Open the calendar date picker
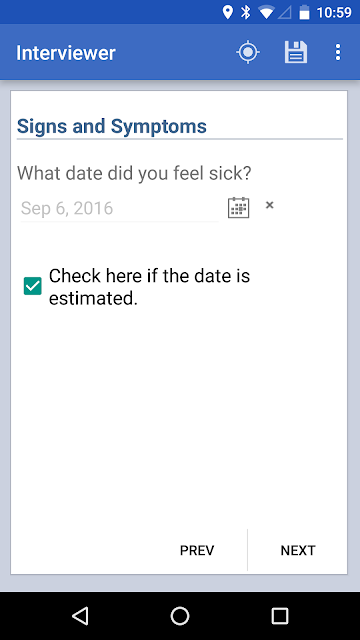This screenshot has height=640, width=360. click(x=238, y=208)
